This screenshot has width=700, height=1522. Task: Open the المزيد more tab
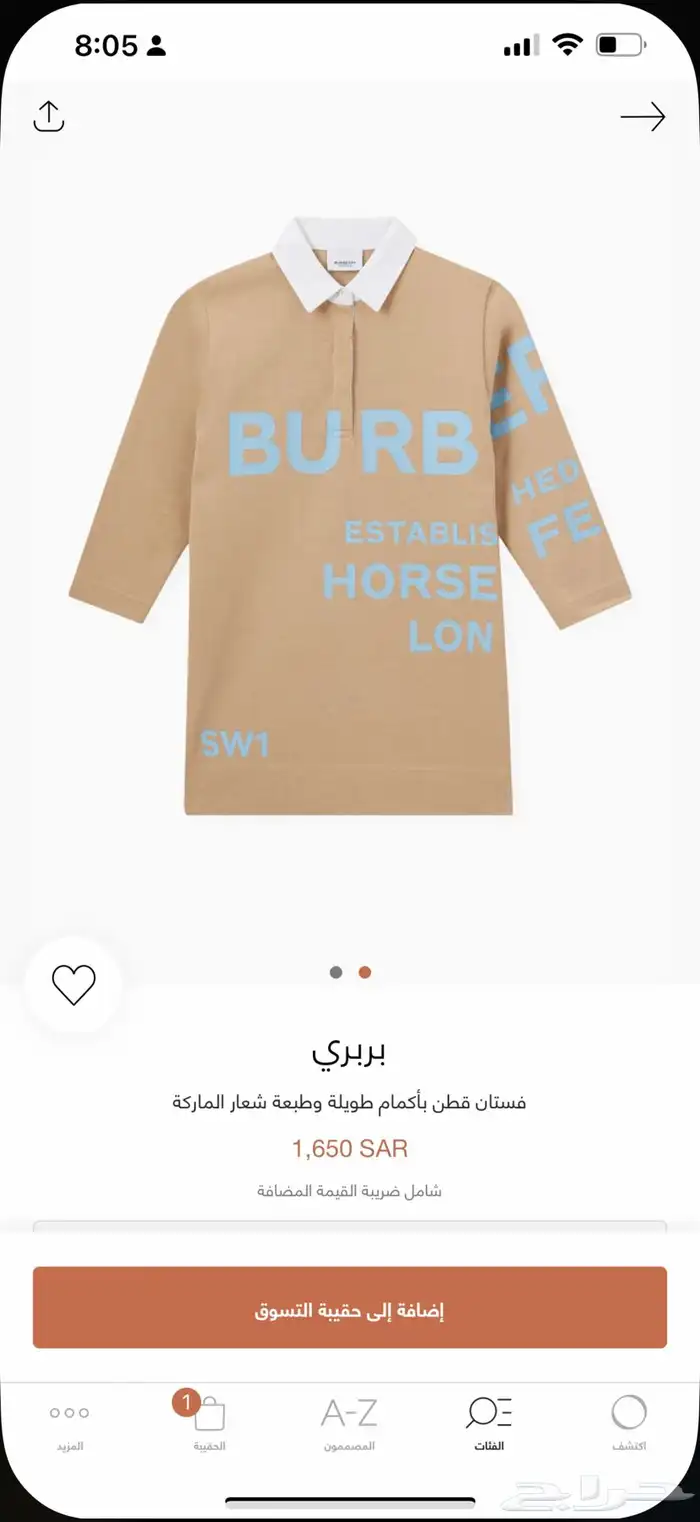click(69, 1422)
